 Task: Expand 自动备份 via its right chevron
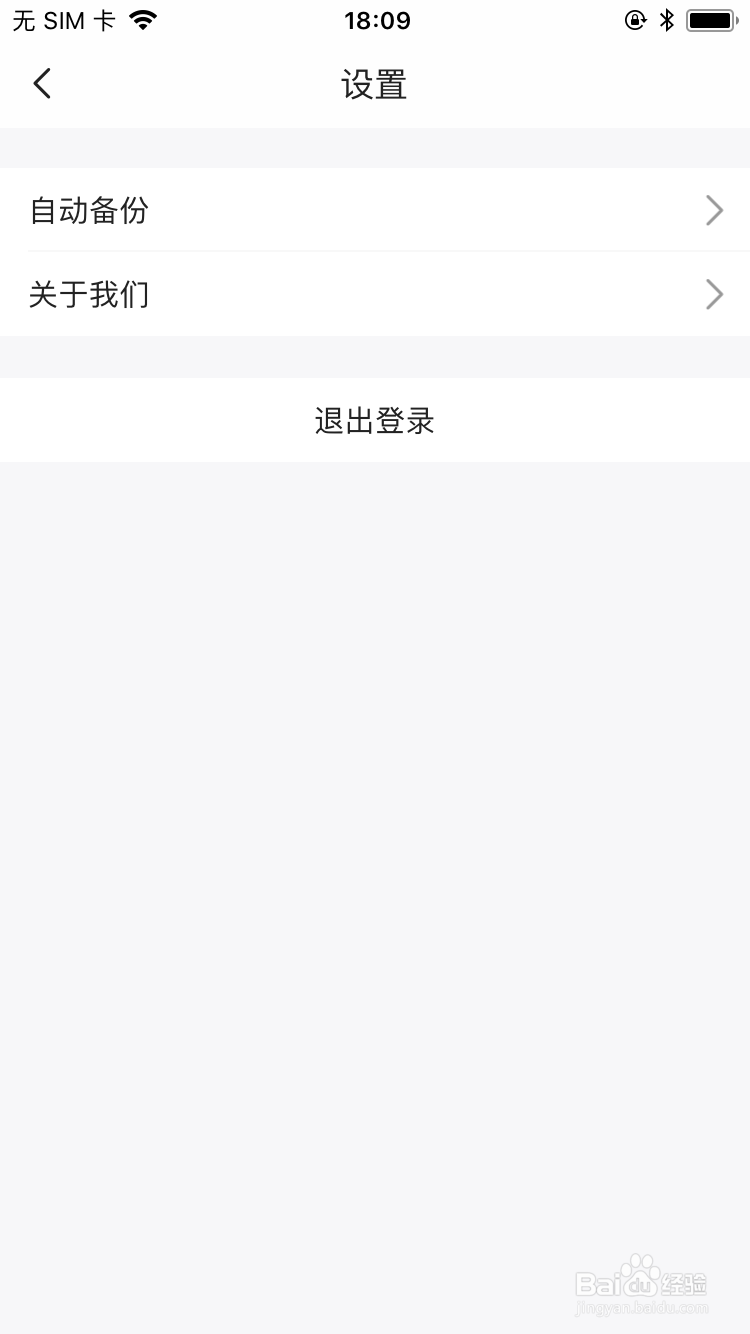click(x=713, y=210)
